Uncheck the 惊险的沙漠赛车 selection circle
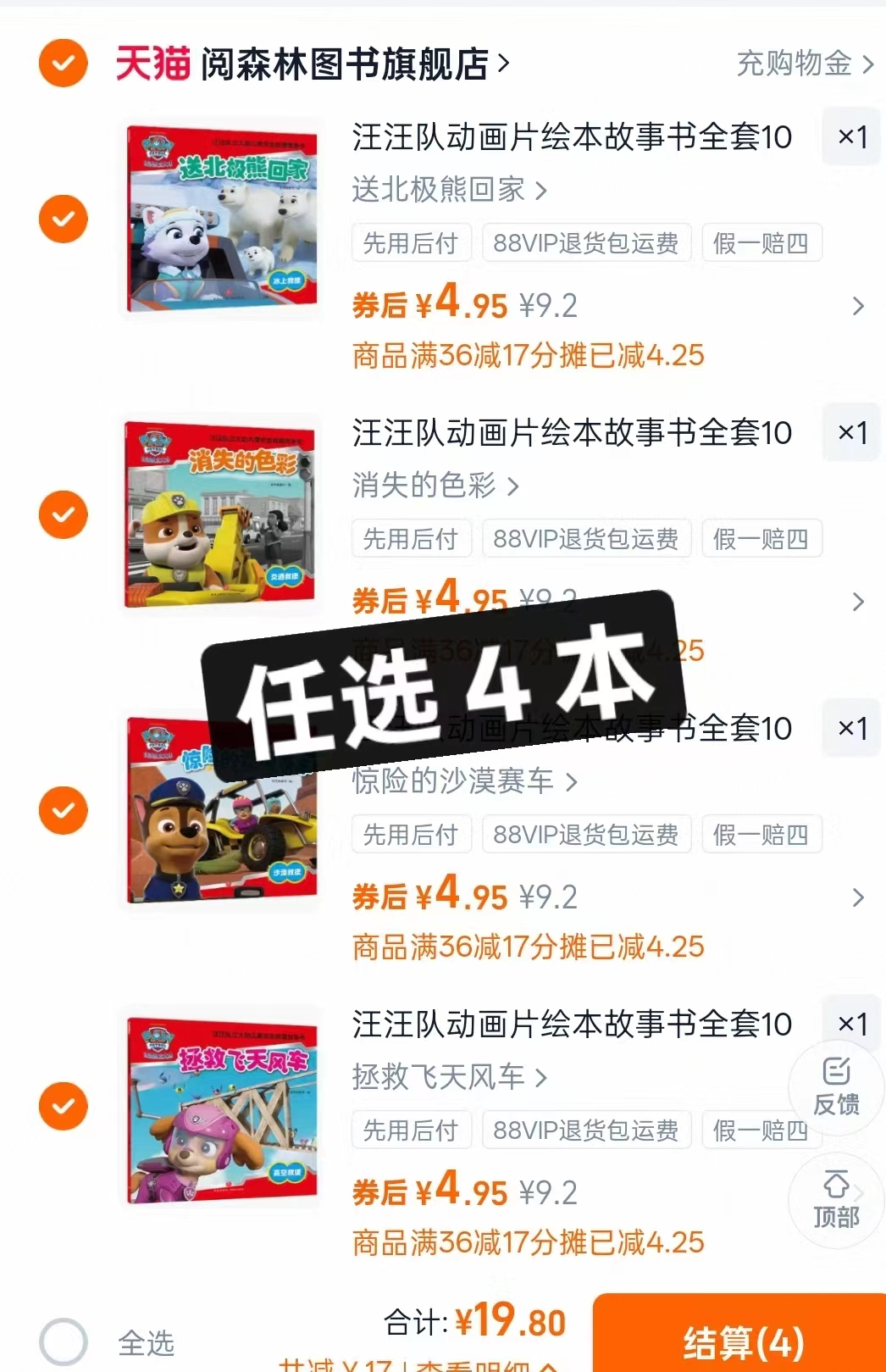 [63, 810]
